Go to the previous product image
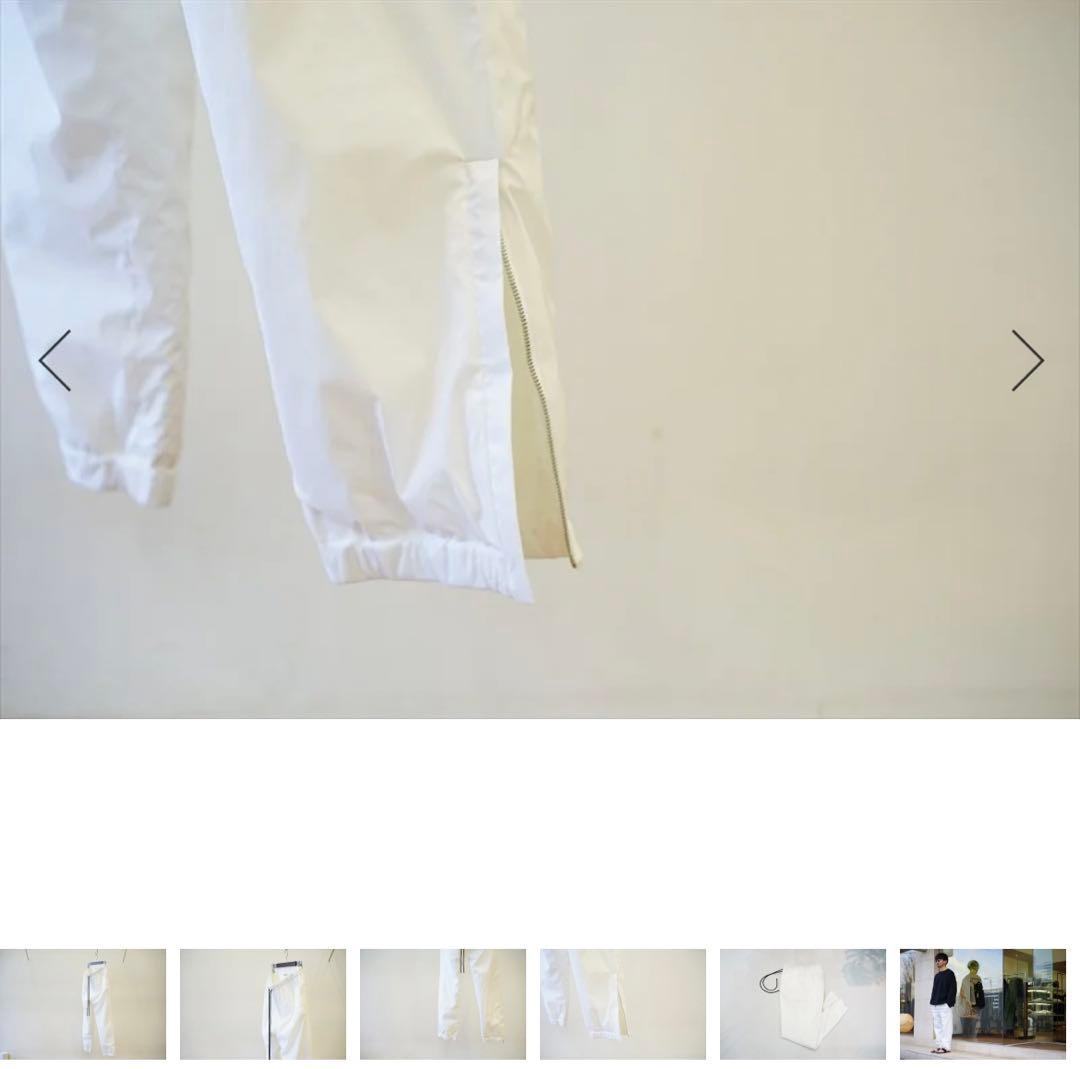The image size is (1080, 1069). coord(55,360)
